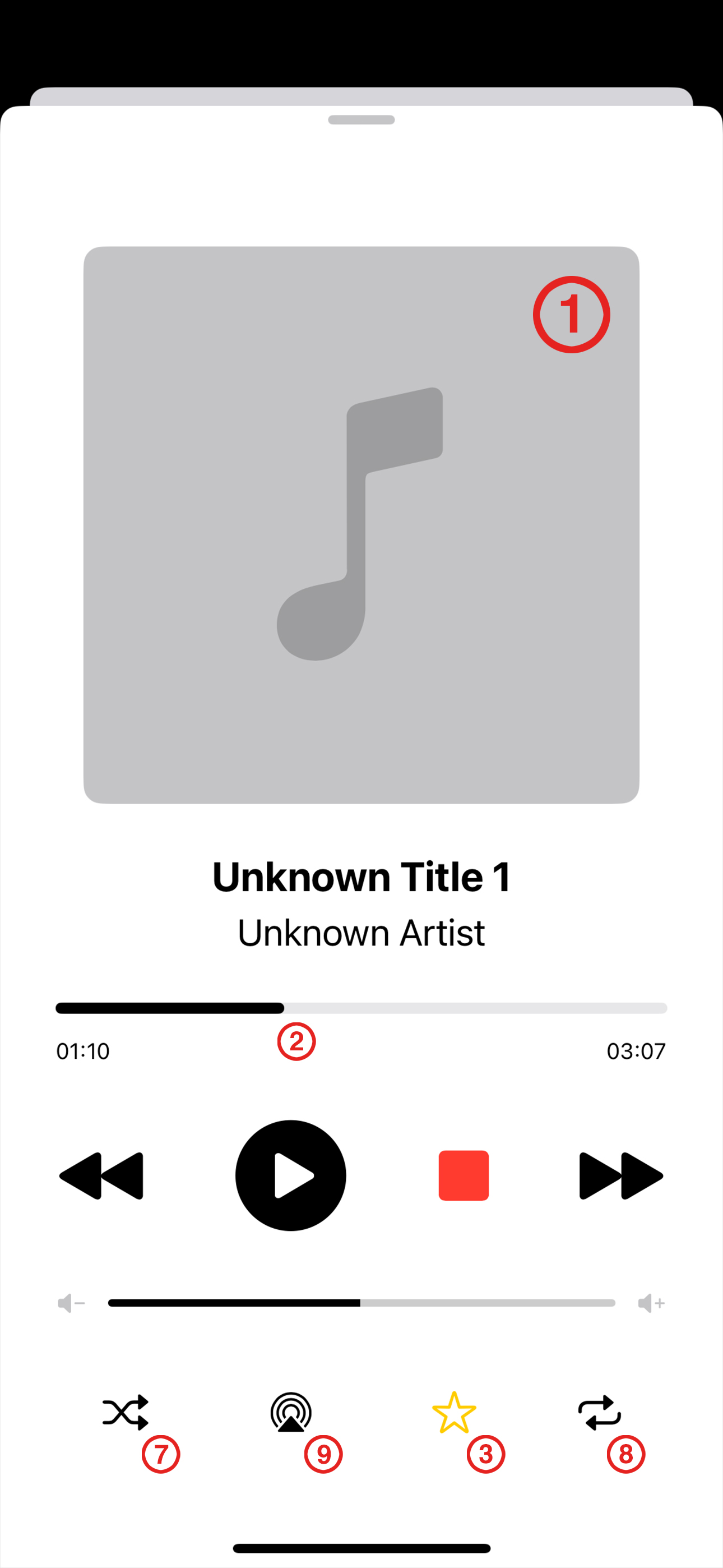Tap the elapsed time 01:10 label
Image resolution: width=723 pixels, height=1568 pixels.
tap(84, 1050)
